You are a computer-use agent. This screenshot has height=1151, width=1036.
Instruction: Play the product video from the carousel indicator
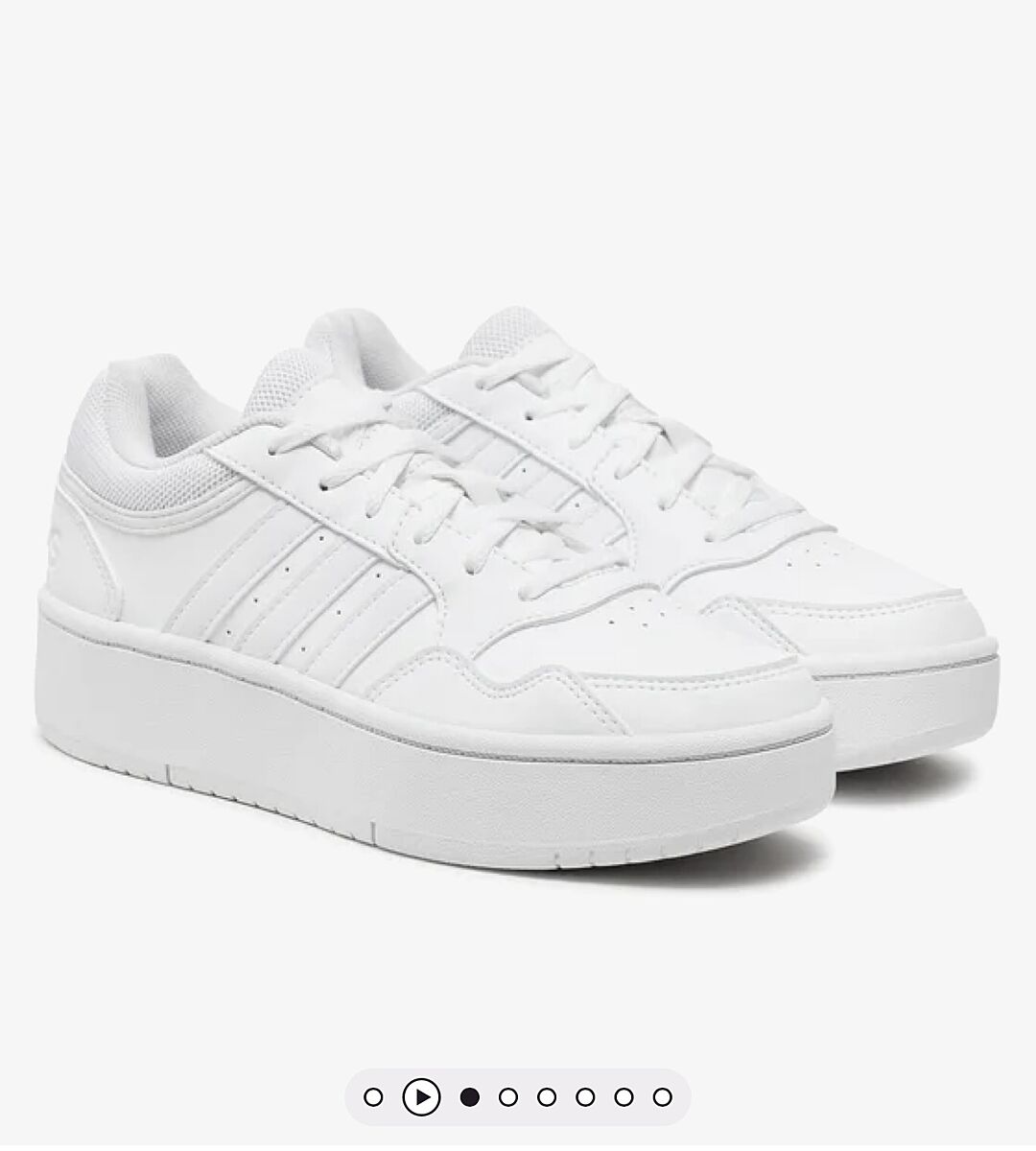click(x=421, y=1096)
